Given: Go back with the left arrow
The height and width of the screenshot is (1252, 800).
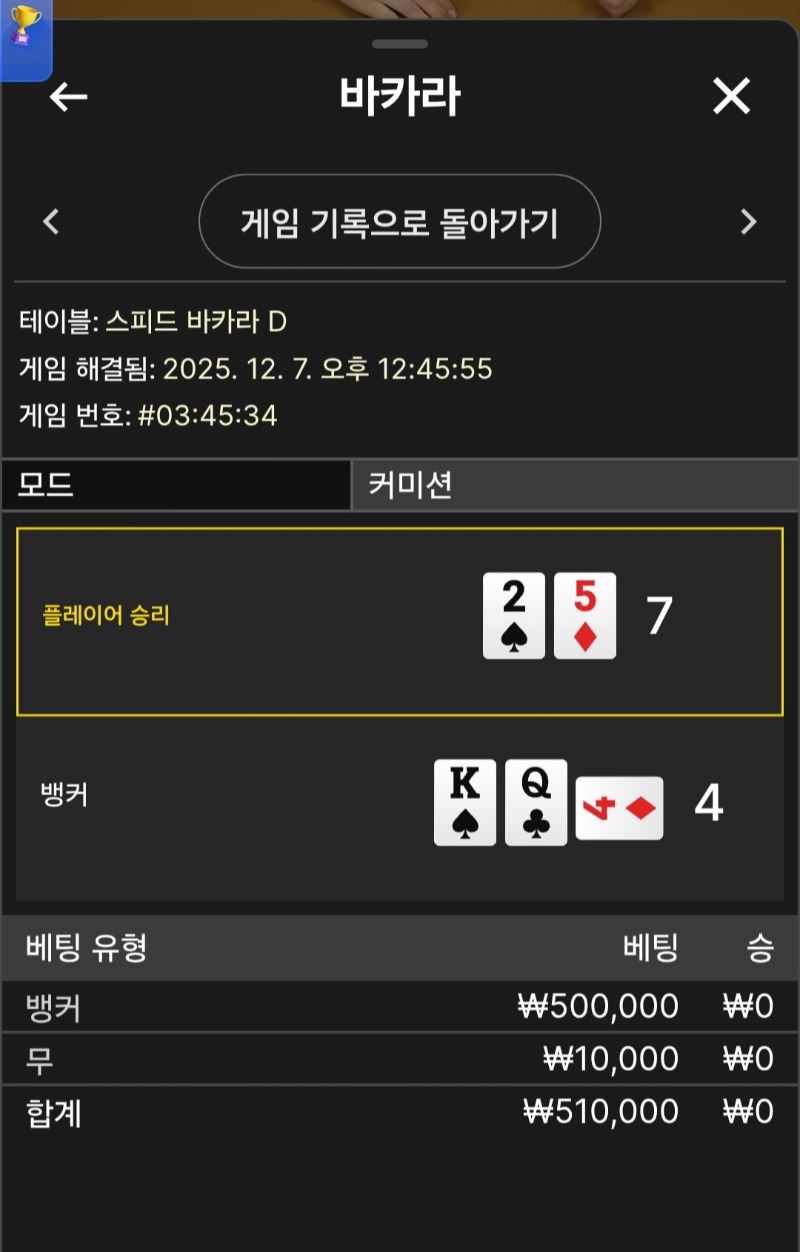Looking at the screenshot, I should (x=69, y=97).
